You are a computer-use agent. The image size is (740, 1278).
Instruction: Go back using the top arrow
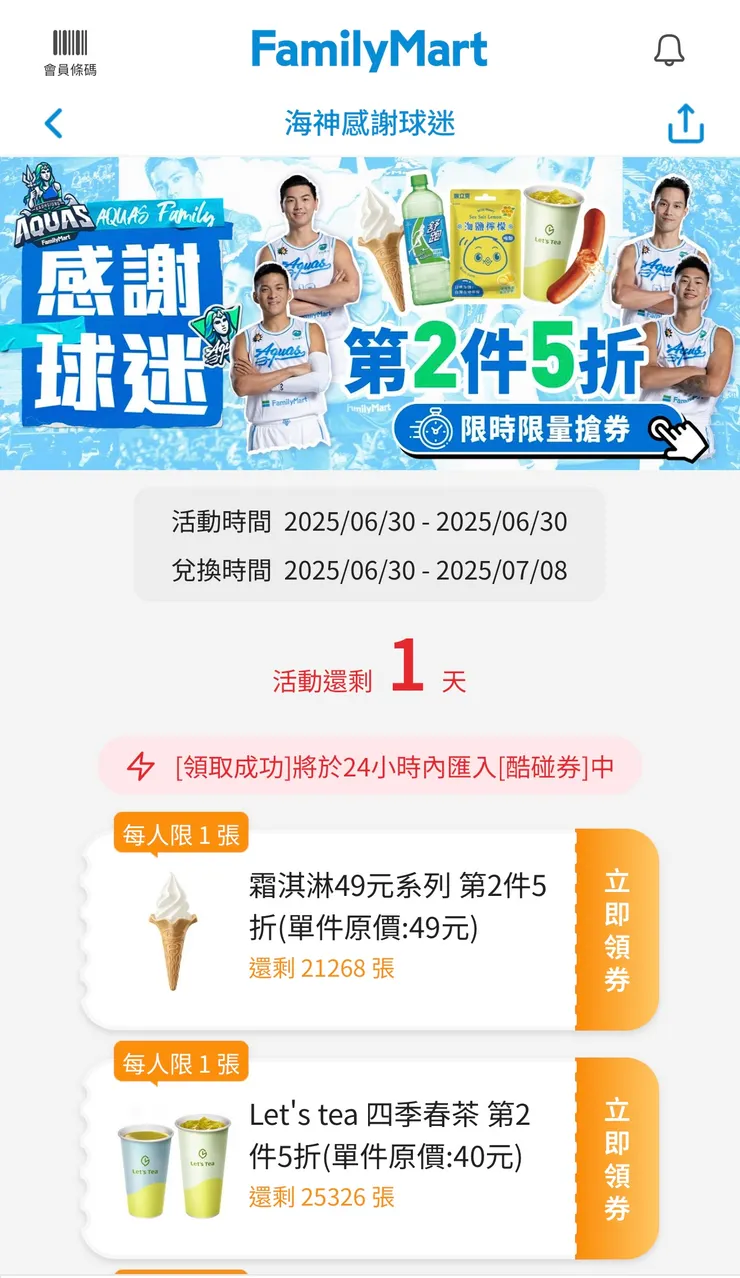pos(54,124)
